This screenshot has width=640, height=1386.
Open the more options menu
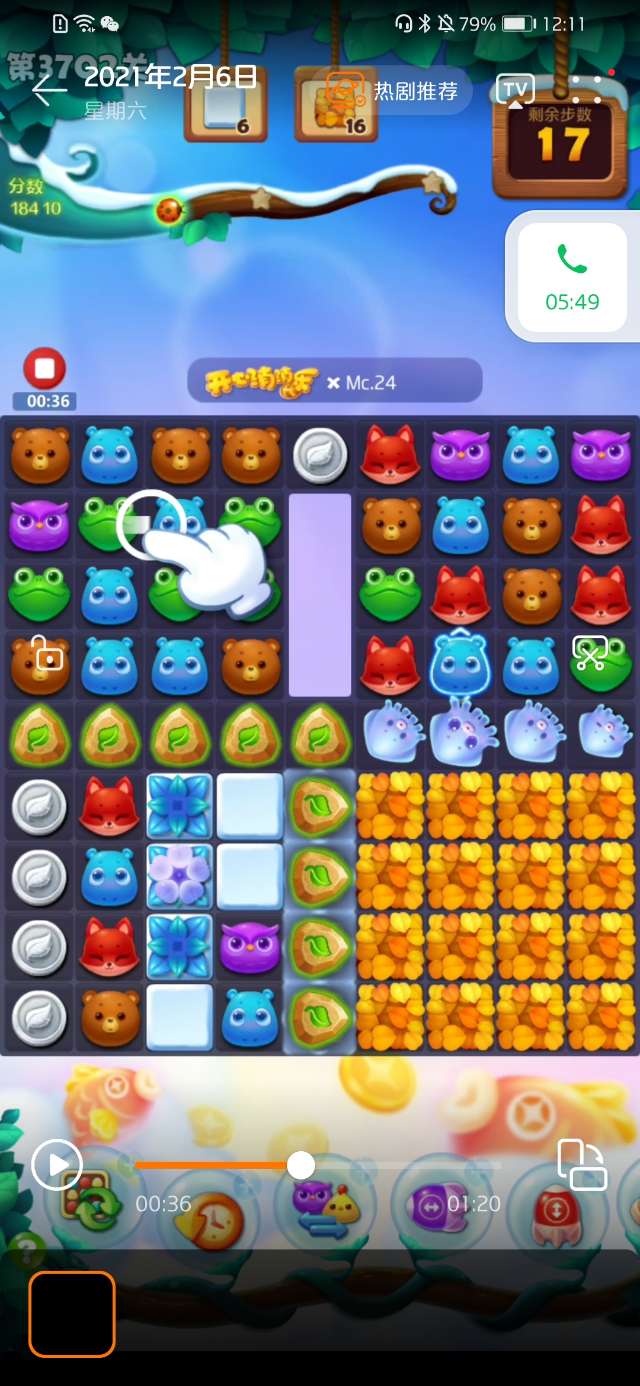(x=587, y=89)
